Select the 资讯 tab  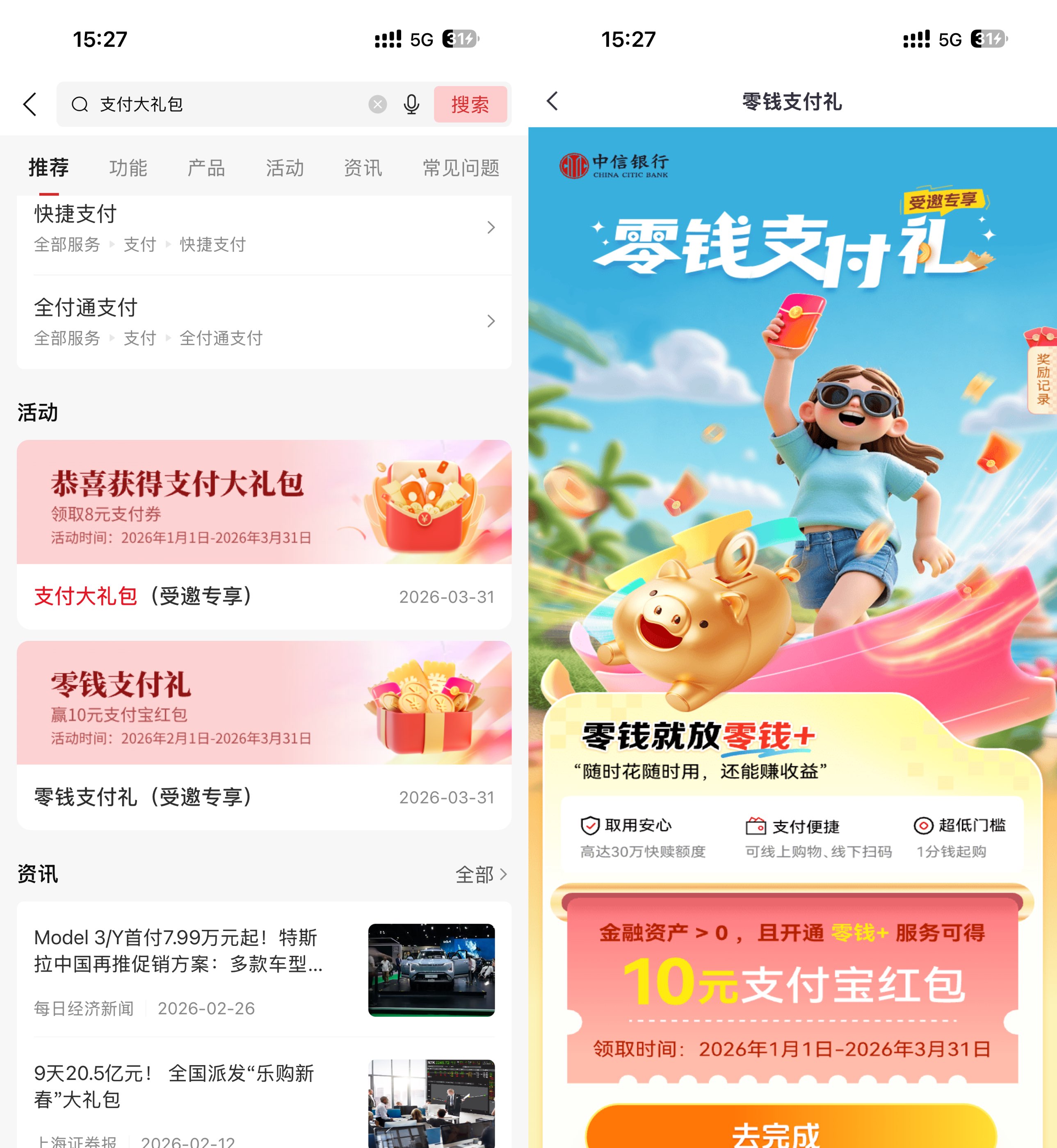363,168
